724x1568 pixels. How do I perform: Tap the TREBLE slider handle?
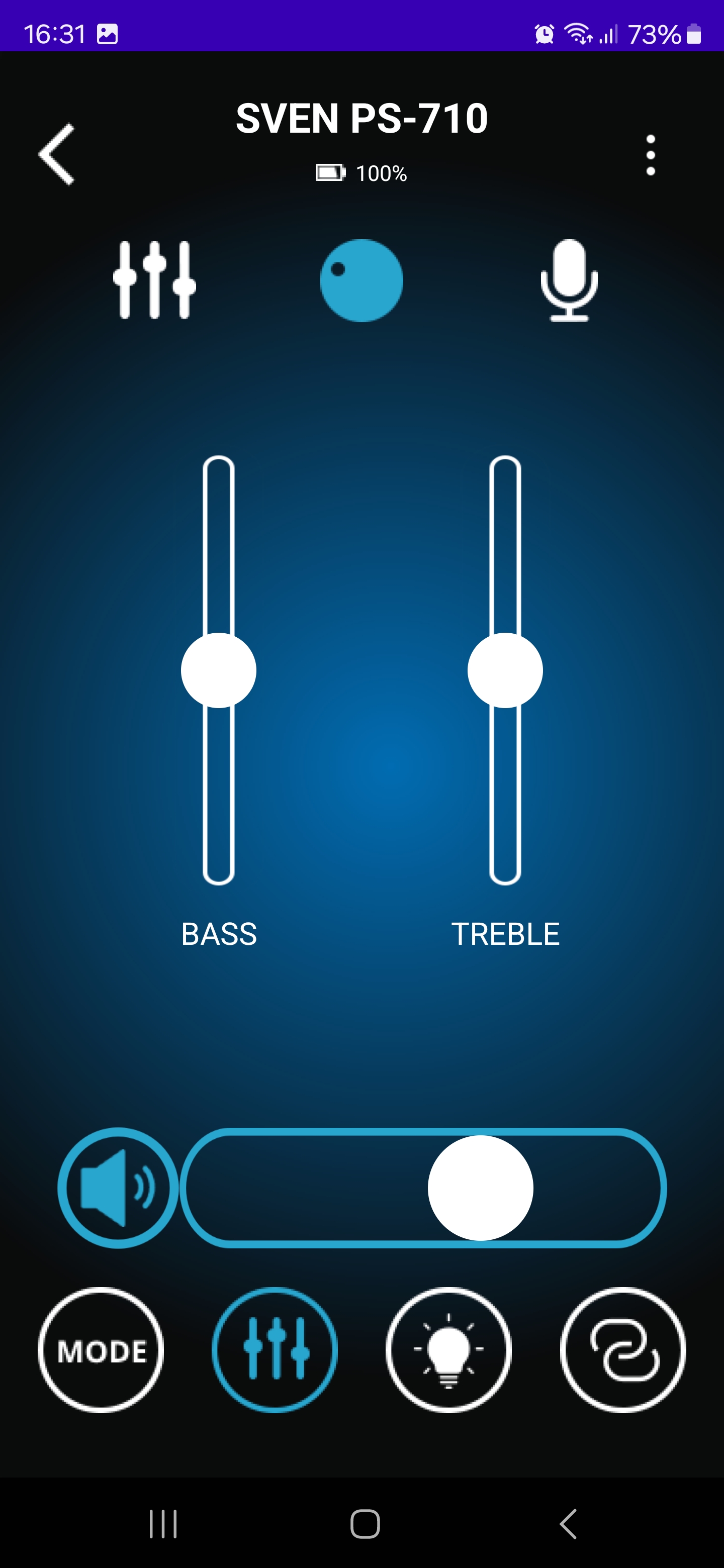(505, 670)
